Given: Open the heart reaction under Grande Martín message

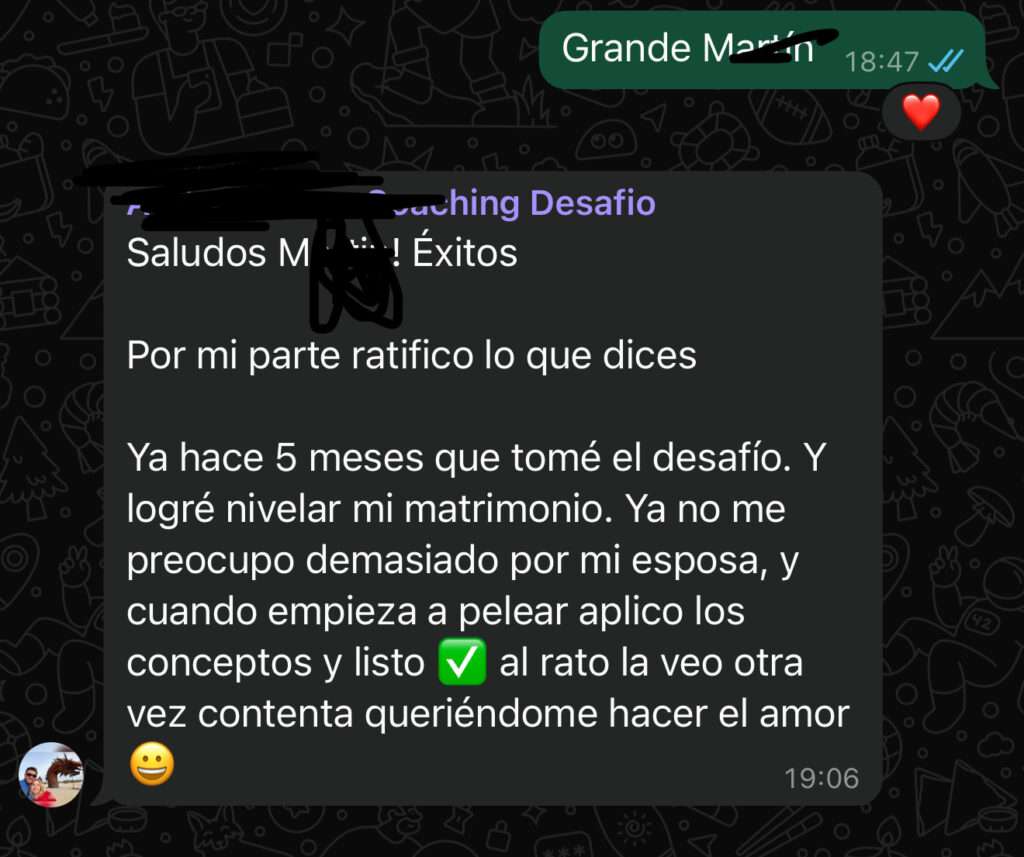Looking at the screenshot, I should [x=921, y=113].
